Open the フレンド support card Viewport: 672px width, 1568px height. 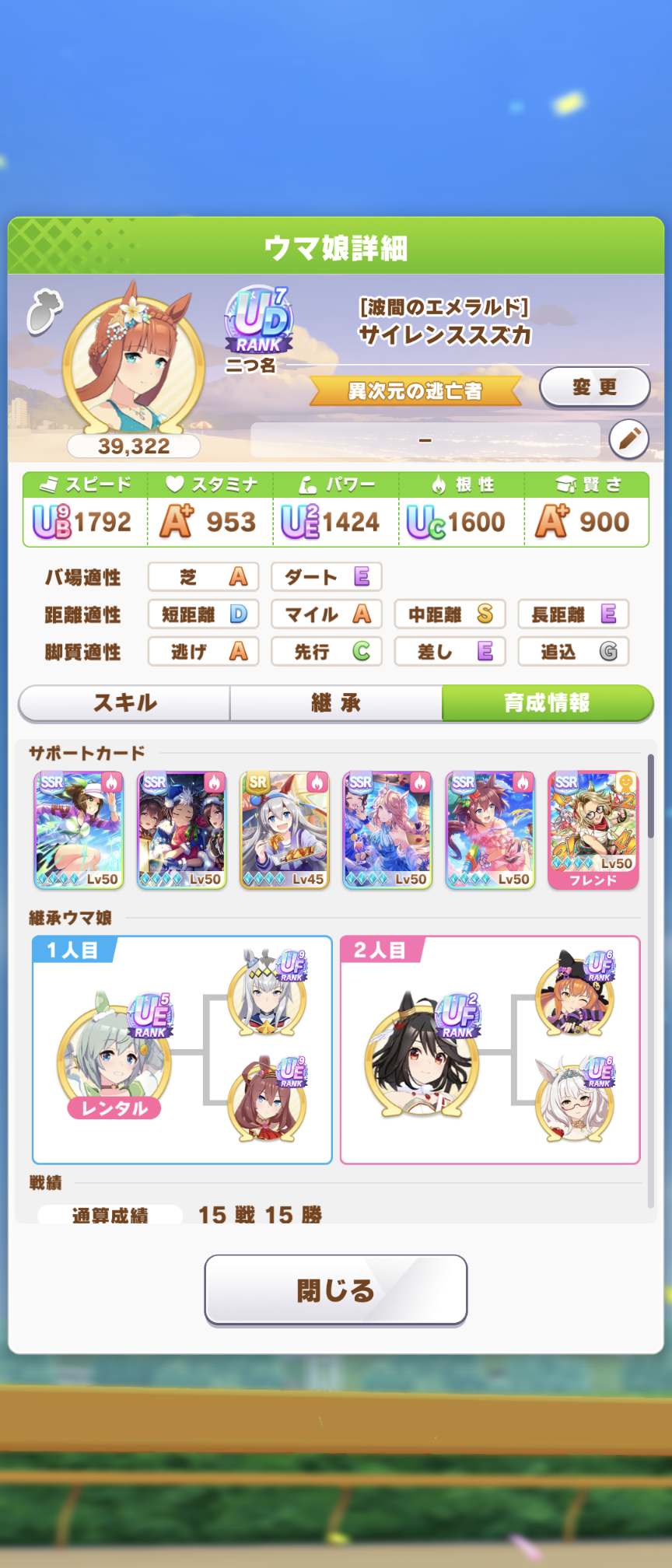point(593,830)
